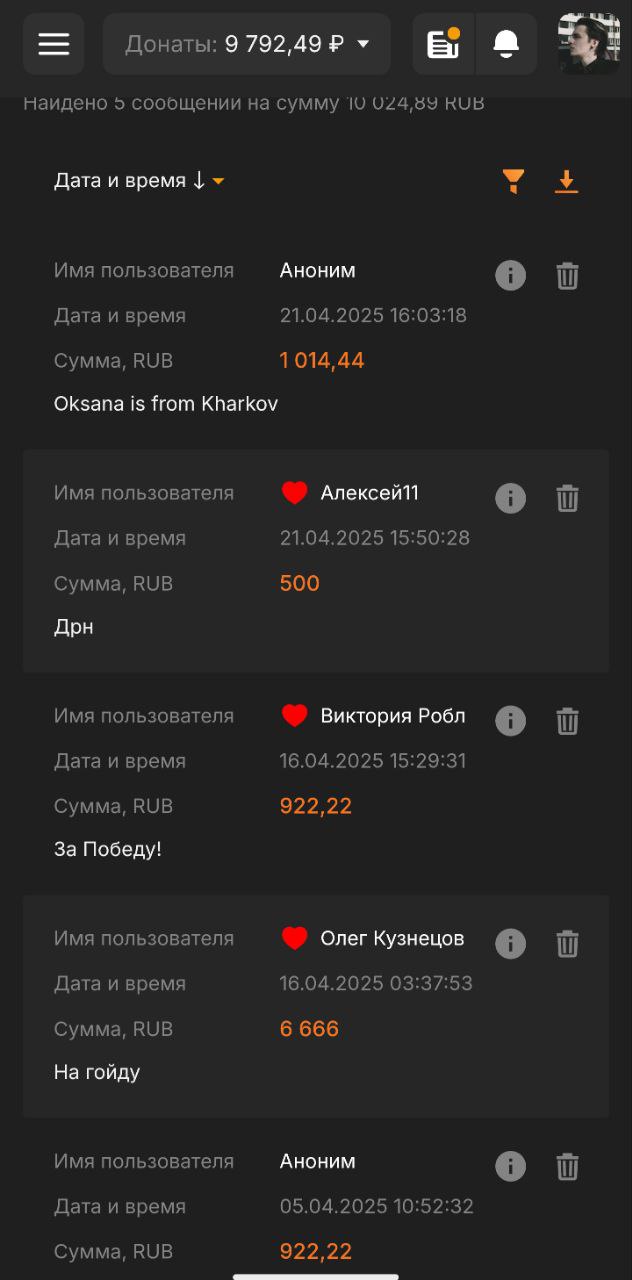Open the profile avatar
The image size is (632, 1280).
(x=588, y=44)
